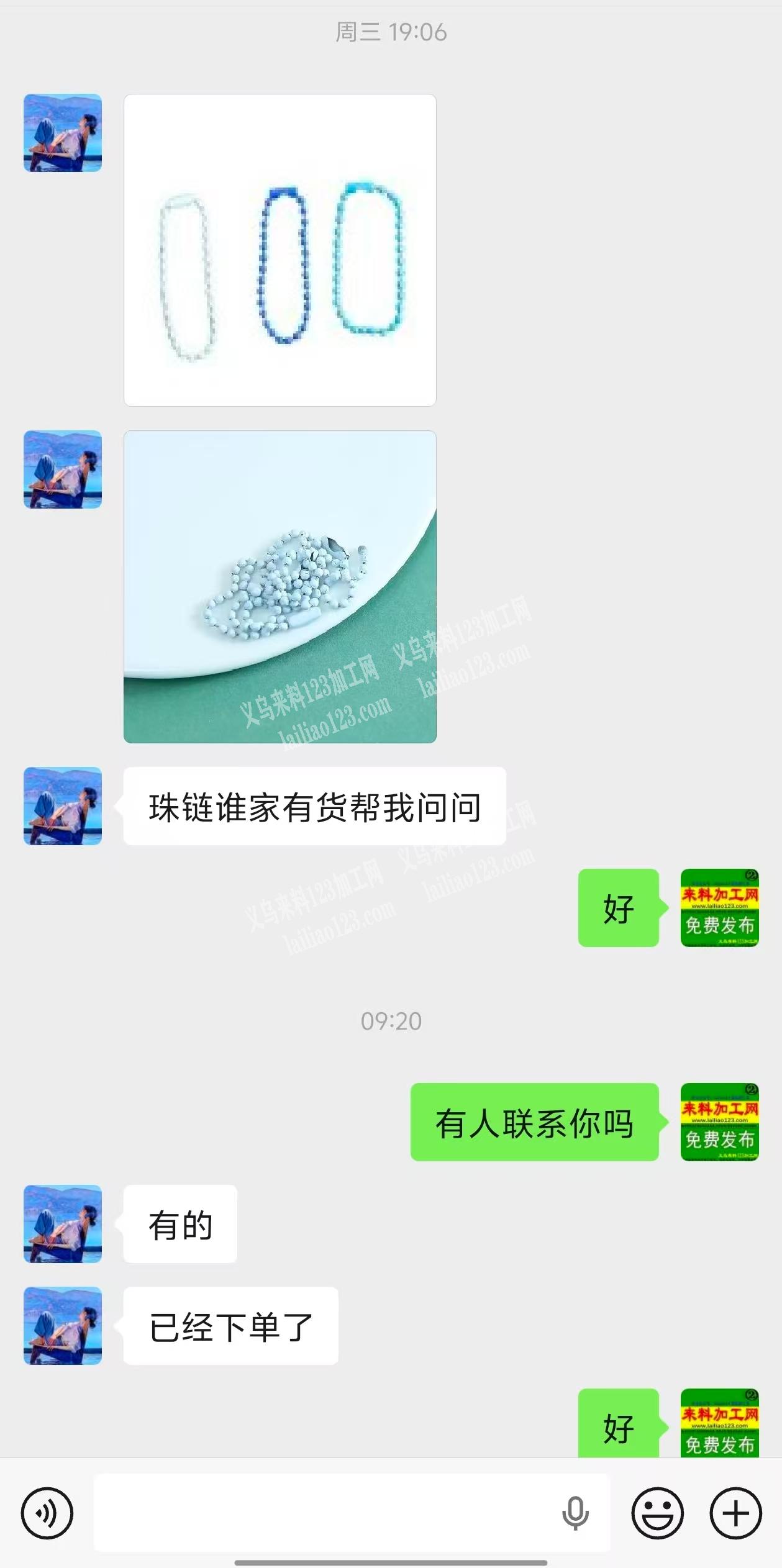The image size is (782, 1568).
Task: Open the emoji sticker panel
Action: pos(657,1513)
